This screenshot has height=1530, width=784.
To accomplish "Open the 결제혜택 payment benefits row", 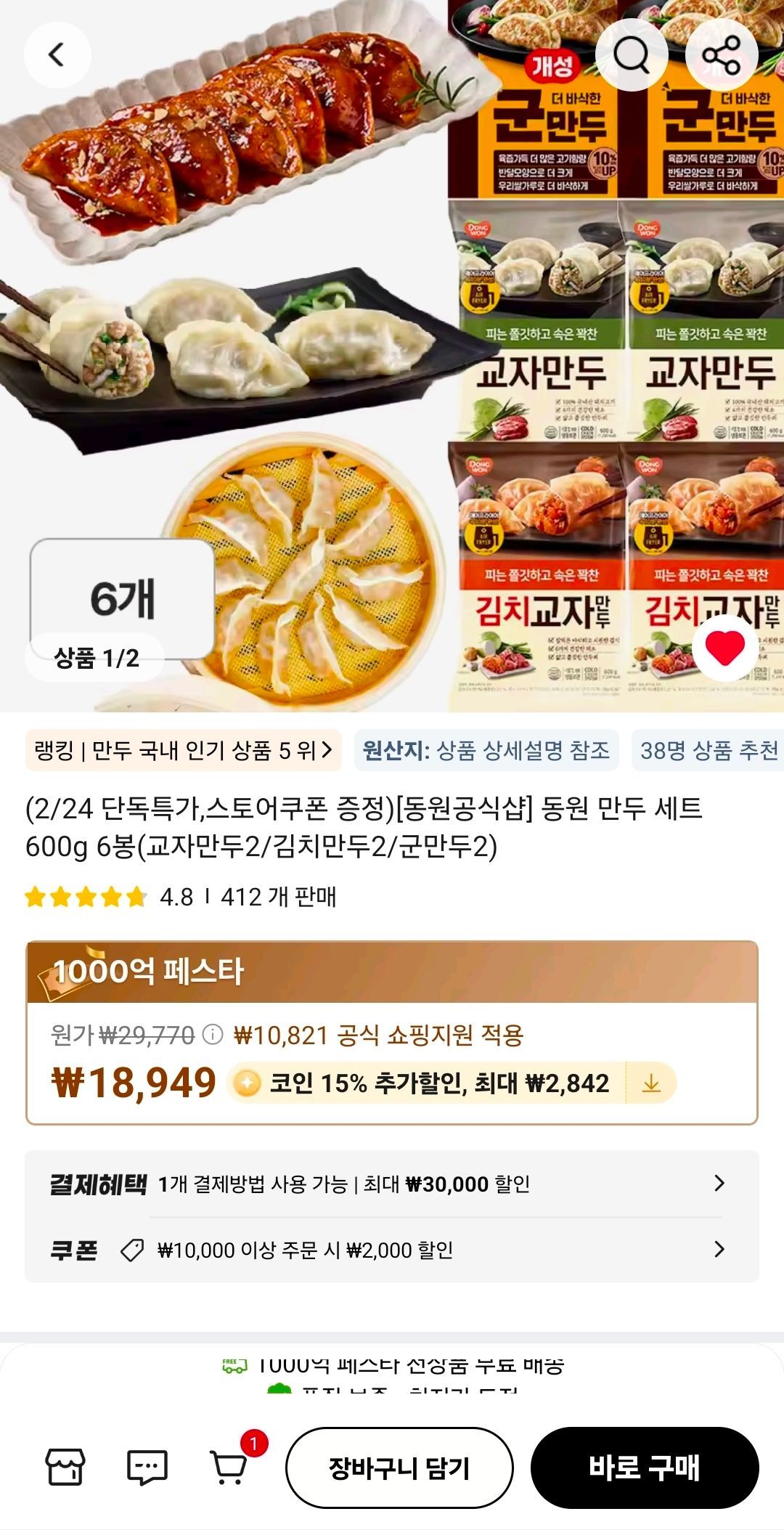I will (391, 1184).
